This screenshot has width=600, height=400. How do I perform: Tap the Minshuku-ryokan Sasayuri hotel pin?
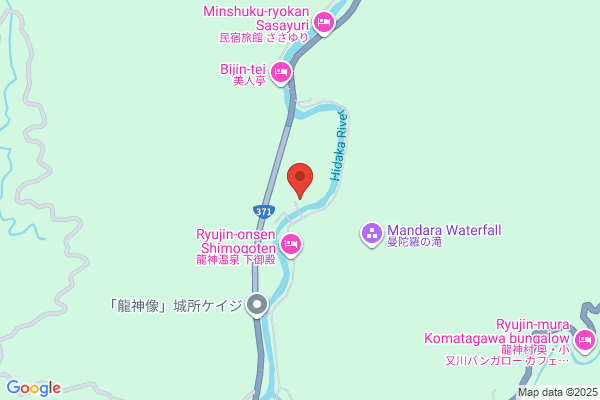pos(324,23)
